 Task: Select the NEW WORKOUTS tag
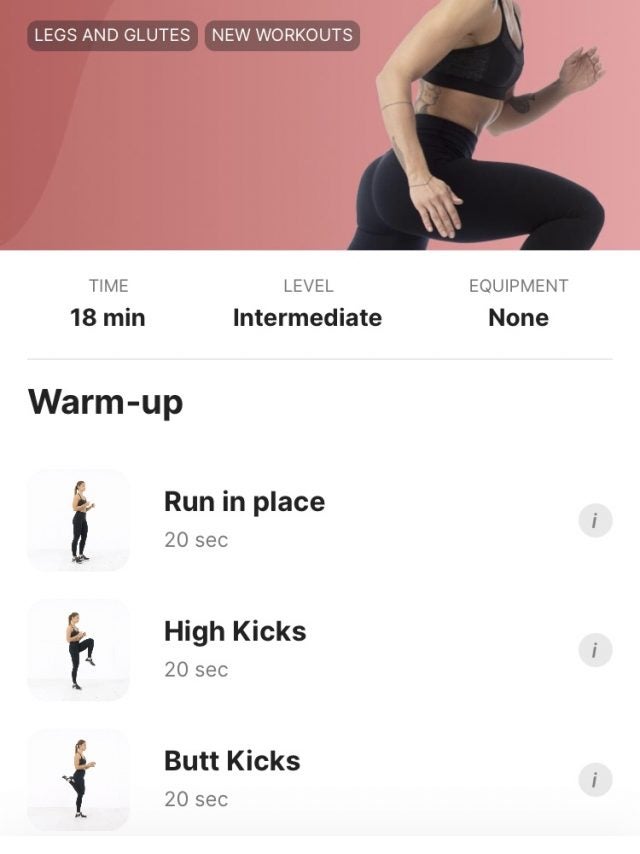282,35
